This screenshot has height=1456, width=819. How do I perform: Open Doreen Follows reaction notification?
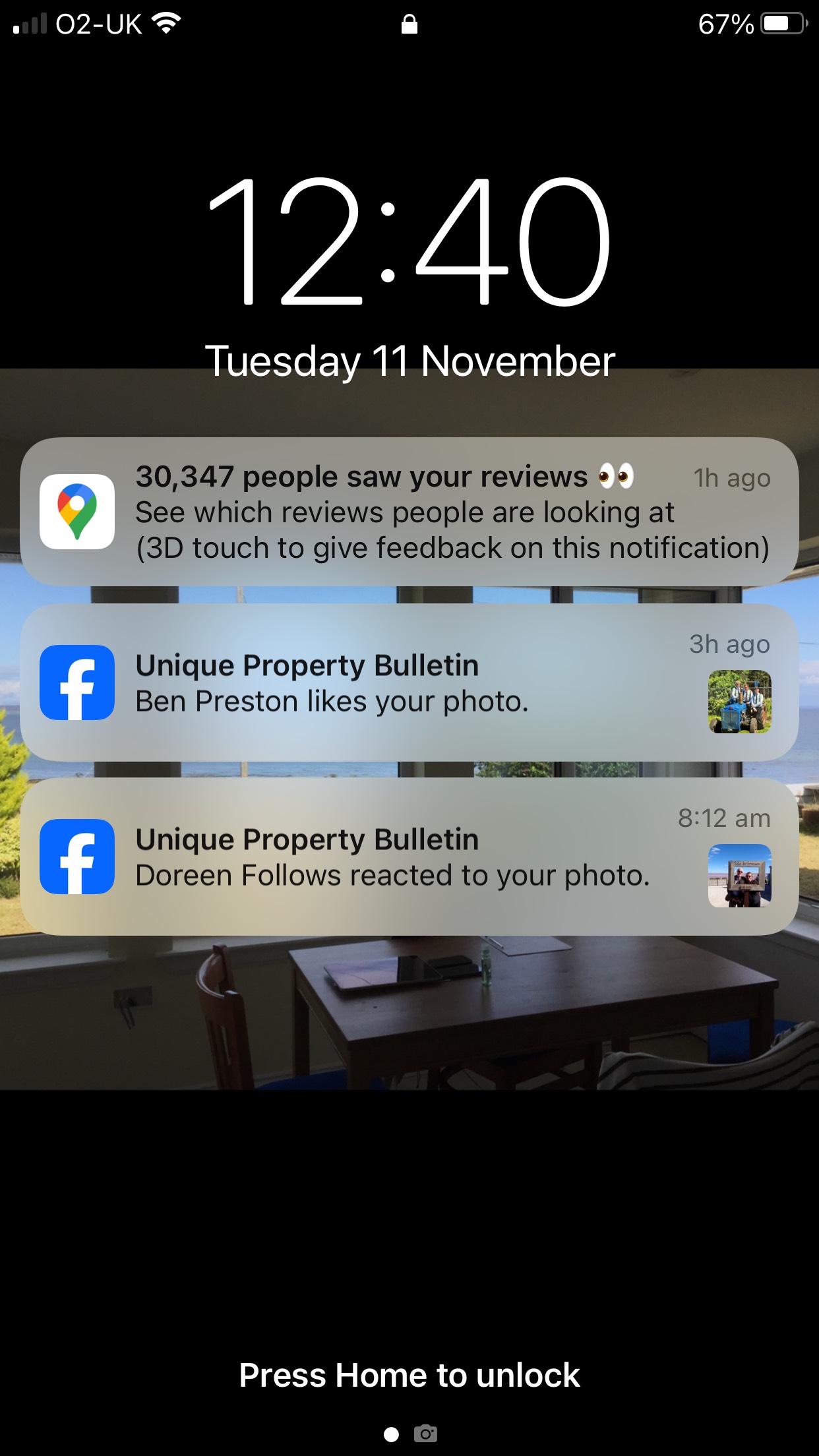click(409, 857)
